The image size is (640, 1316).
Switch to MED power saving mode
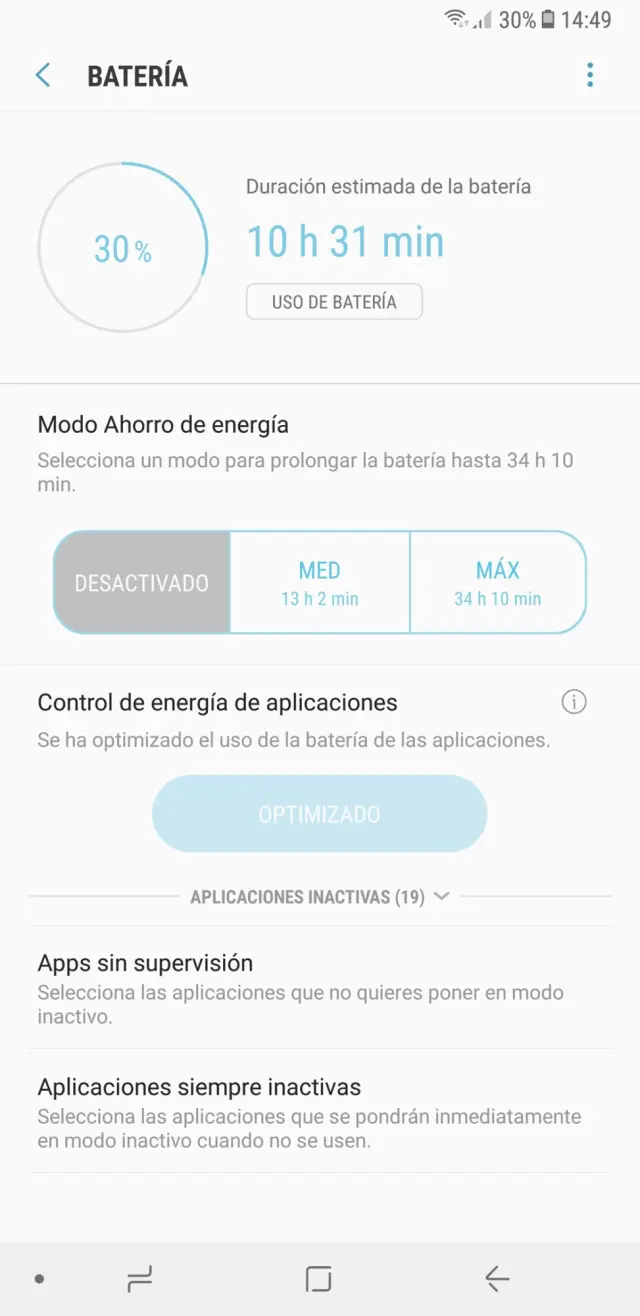point(320,583)
